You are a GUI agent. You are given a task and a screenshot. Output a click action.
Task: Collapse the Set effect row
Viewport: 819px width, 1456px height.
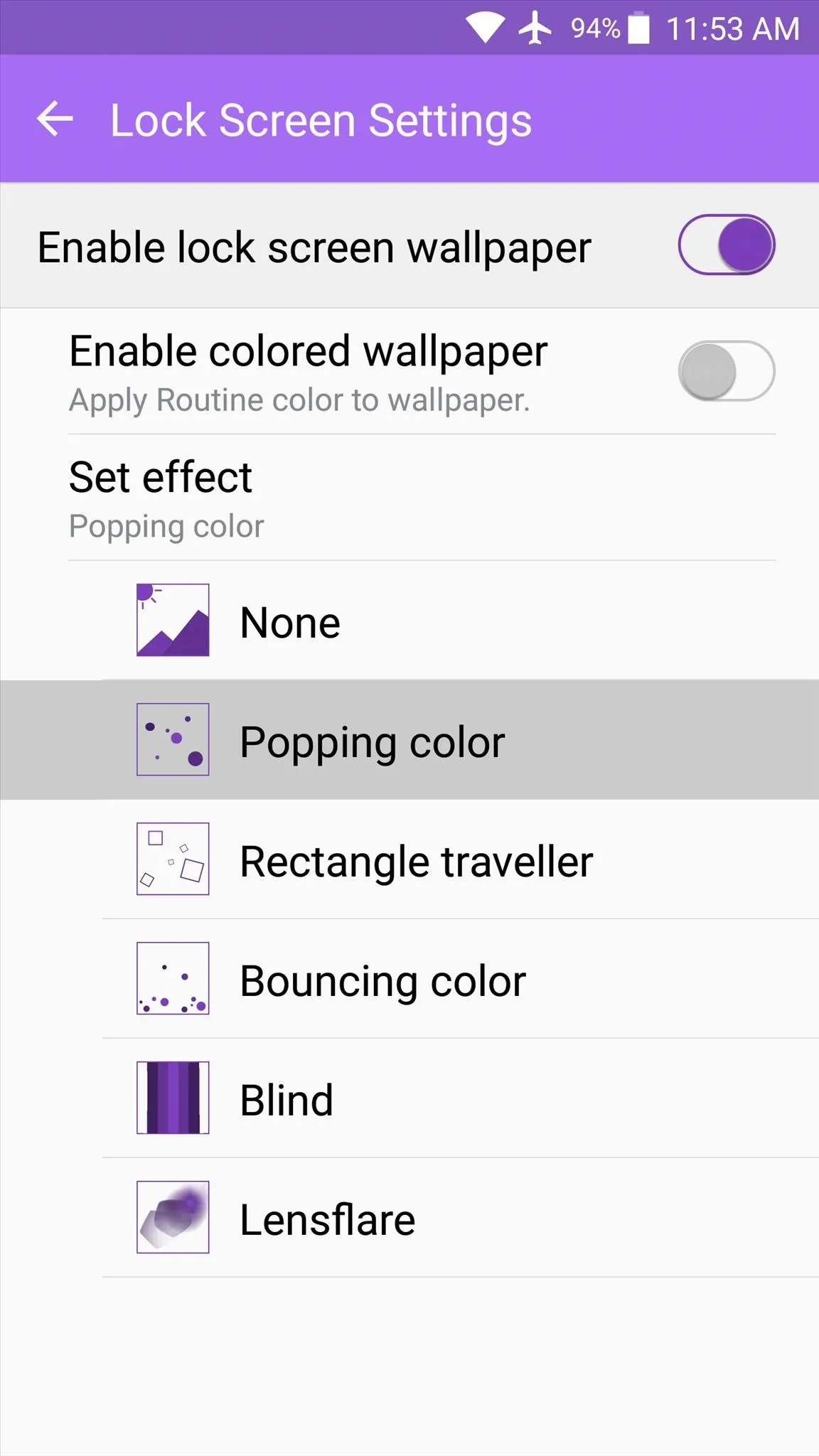[x=409, y=498]
